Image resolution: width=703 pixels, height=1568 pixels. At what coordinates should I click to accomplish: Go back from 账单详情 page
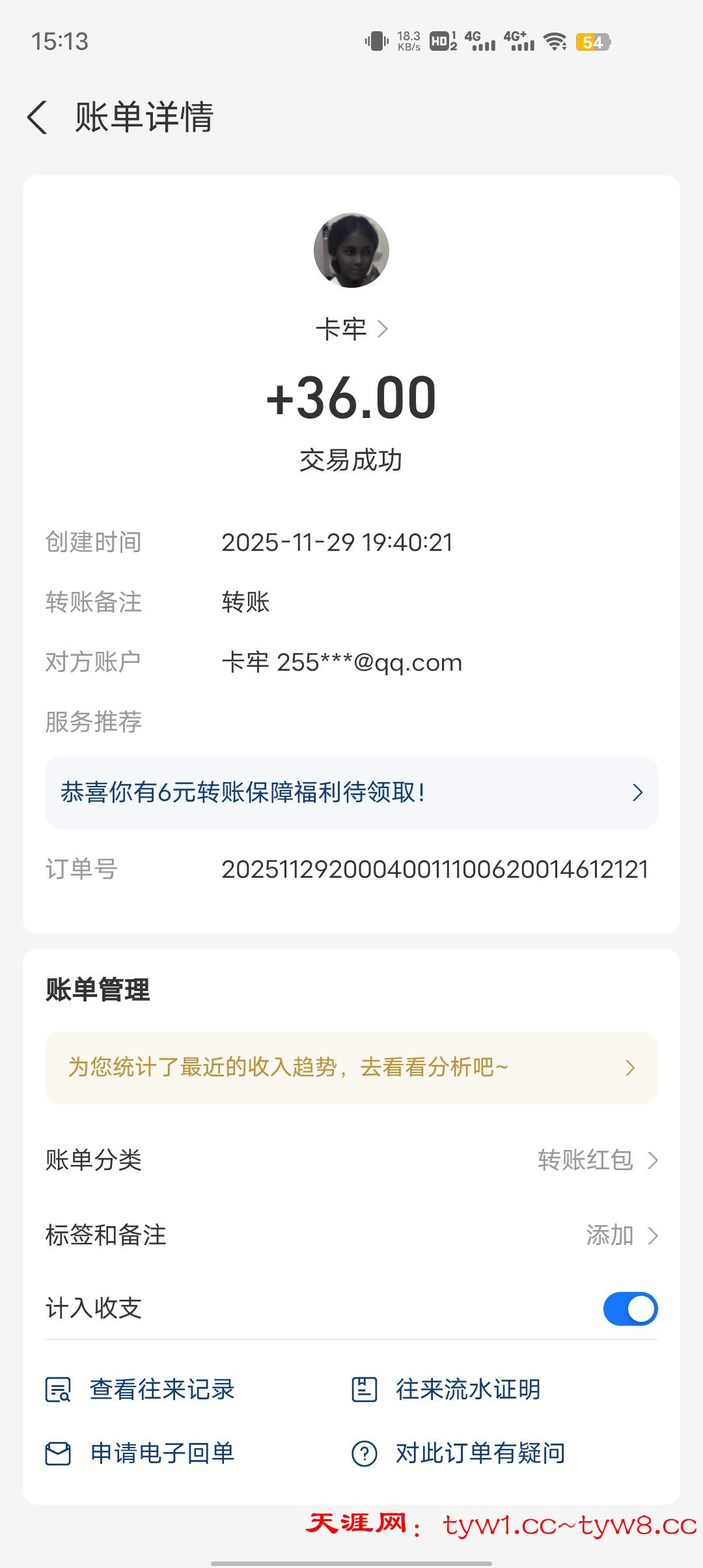[38, 118]
